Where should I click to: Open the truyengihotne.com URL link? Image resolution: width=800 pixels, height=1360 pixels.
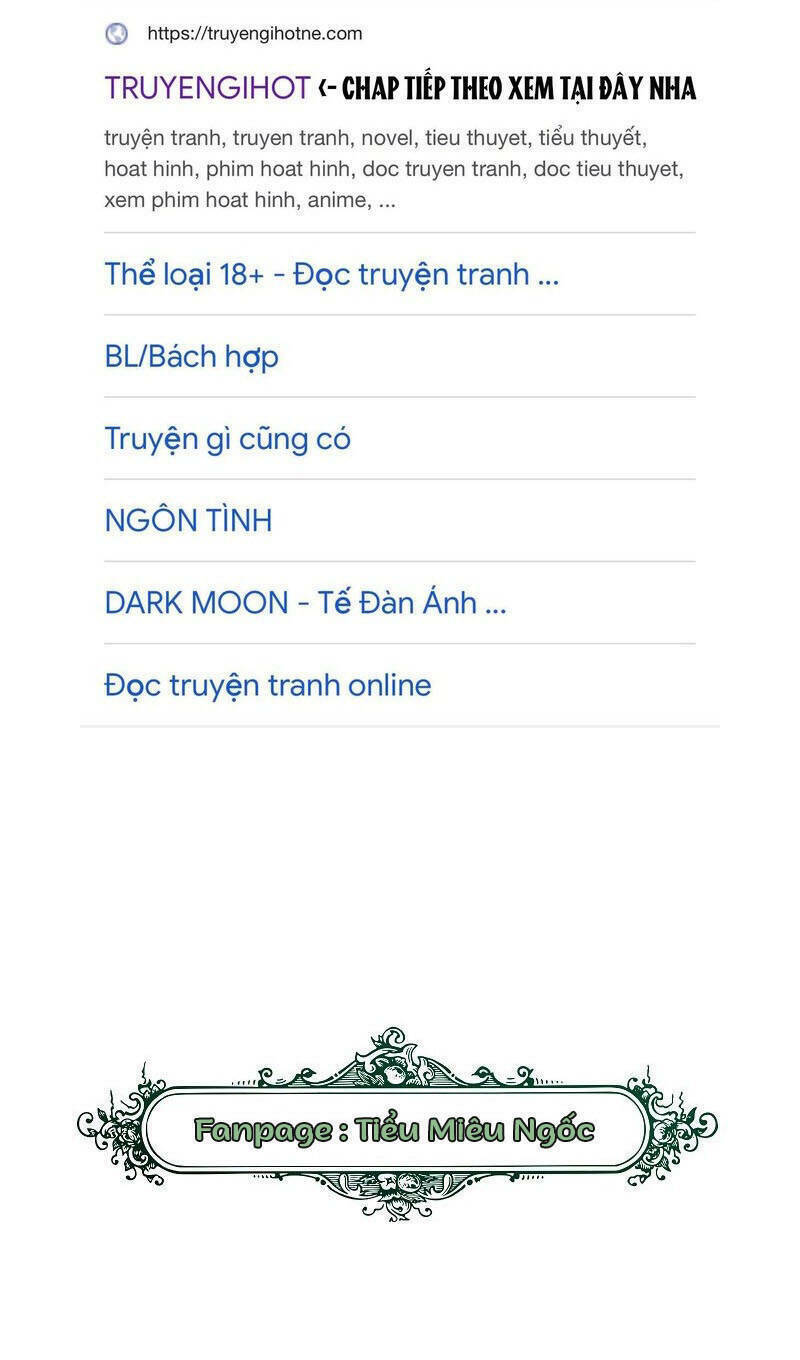pyautogui.click(x=254, y=33)
